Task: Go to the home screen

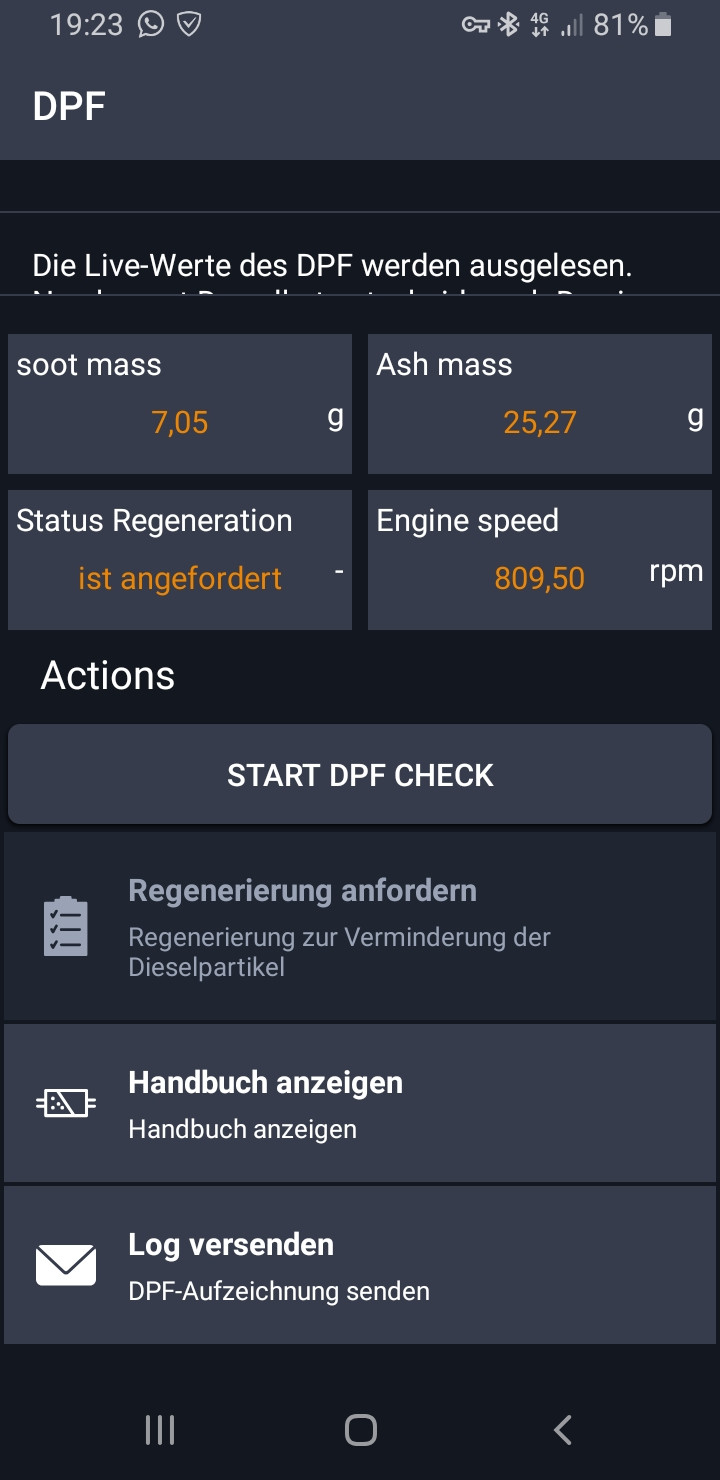Action: 360,1430
